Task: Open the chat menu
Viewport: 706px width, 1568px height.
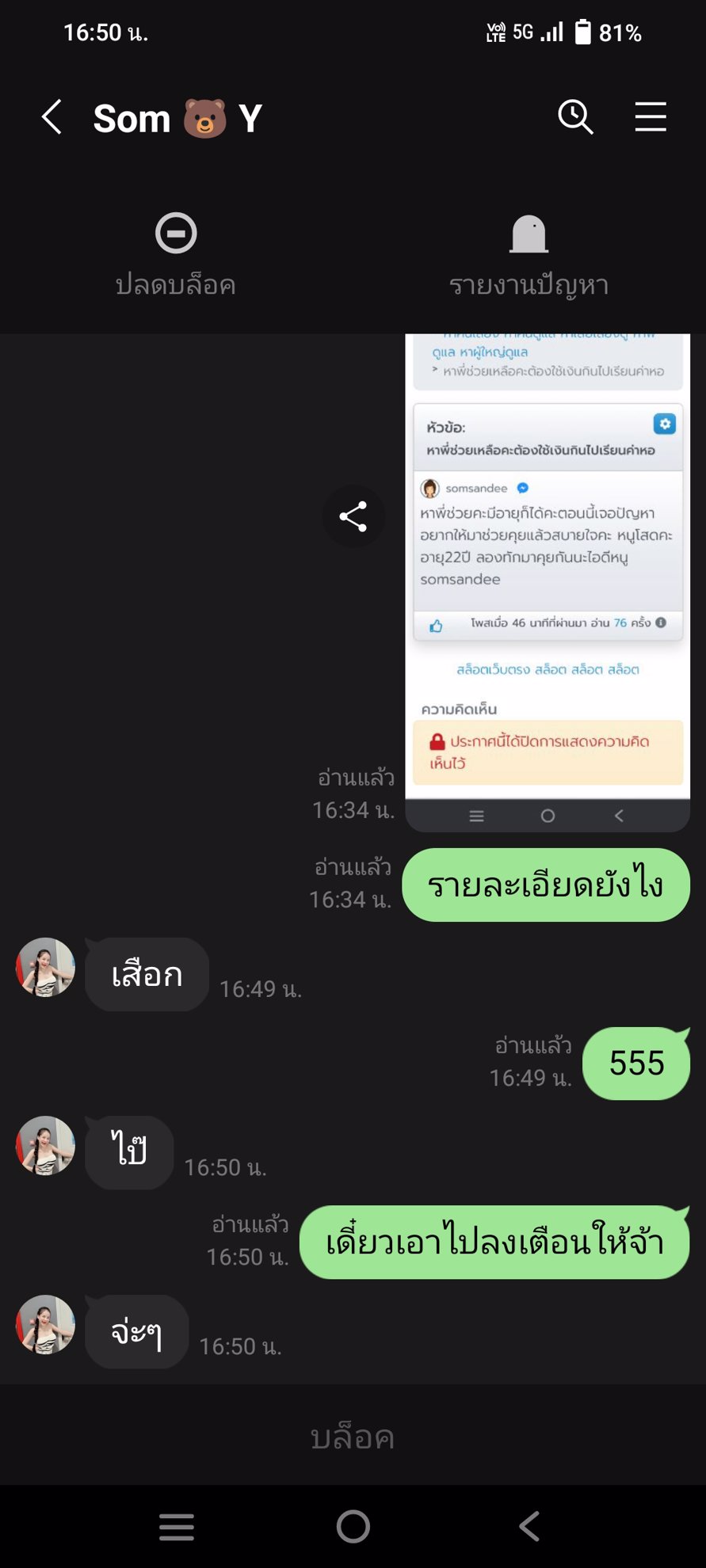Action: 650,117
